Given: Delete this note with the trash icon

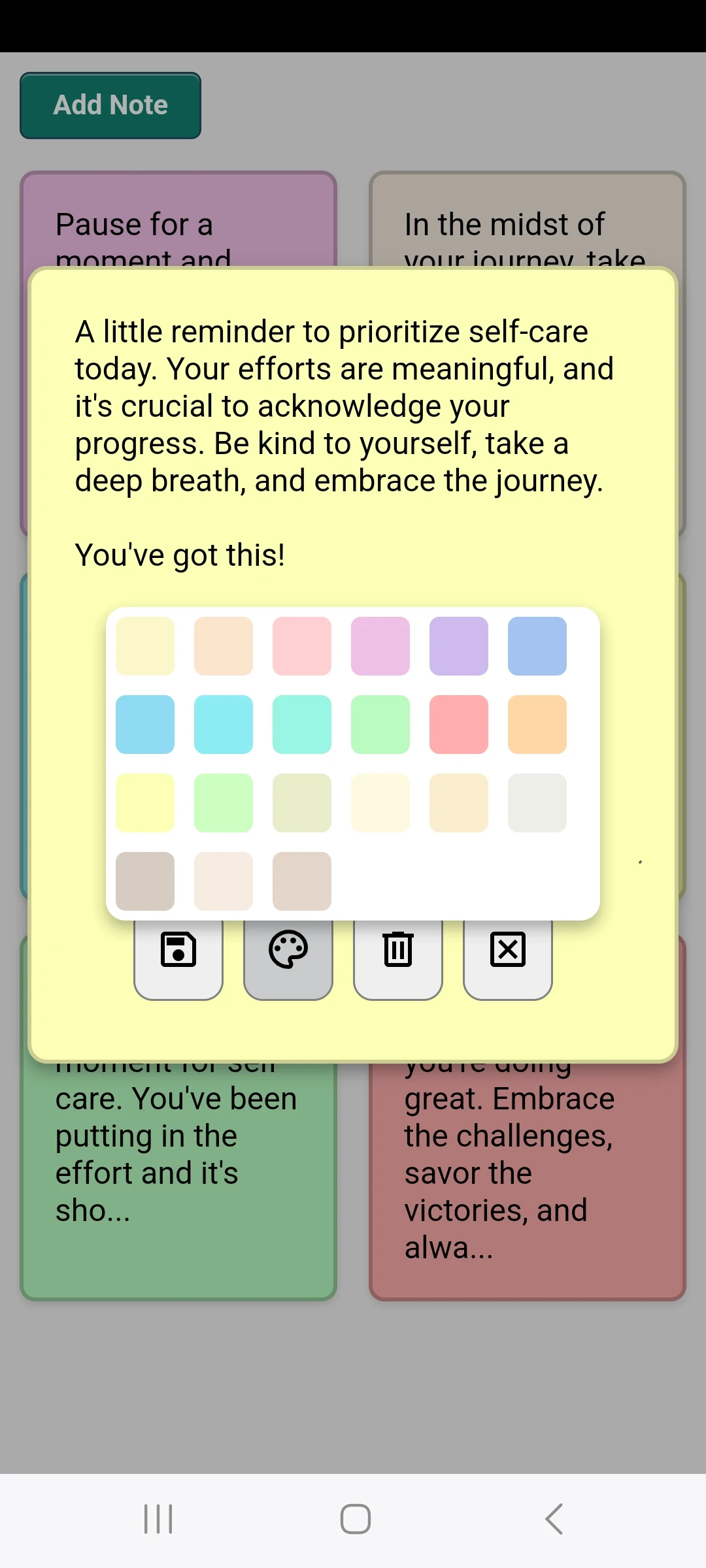Looking at the screenshot, I should click(x=398, y=950).
